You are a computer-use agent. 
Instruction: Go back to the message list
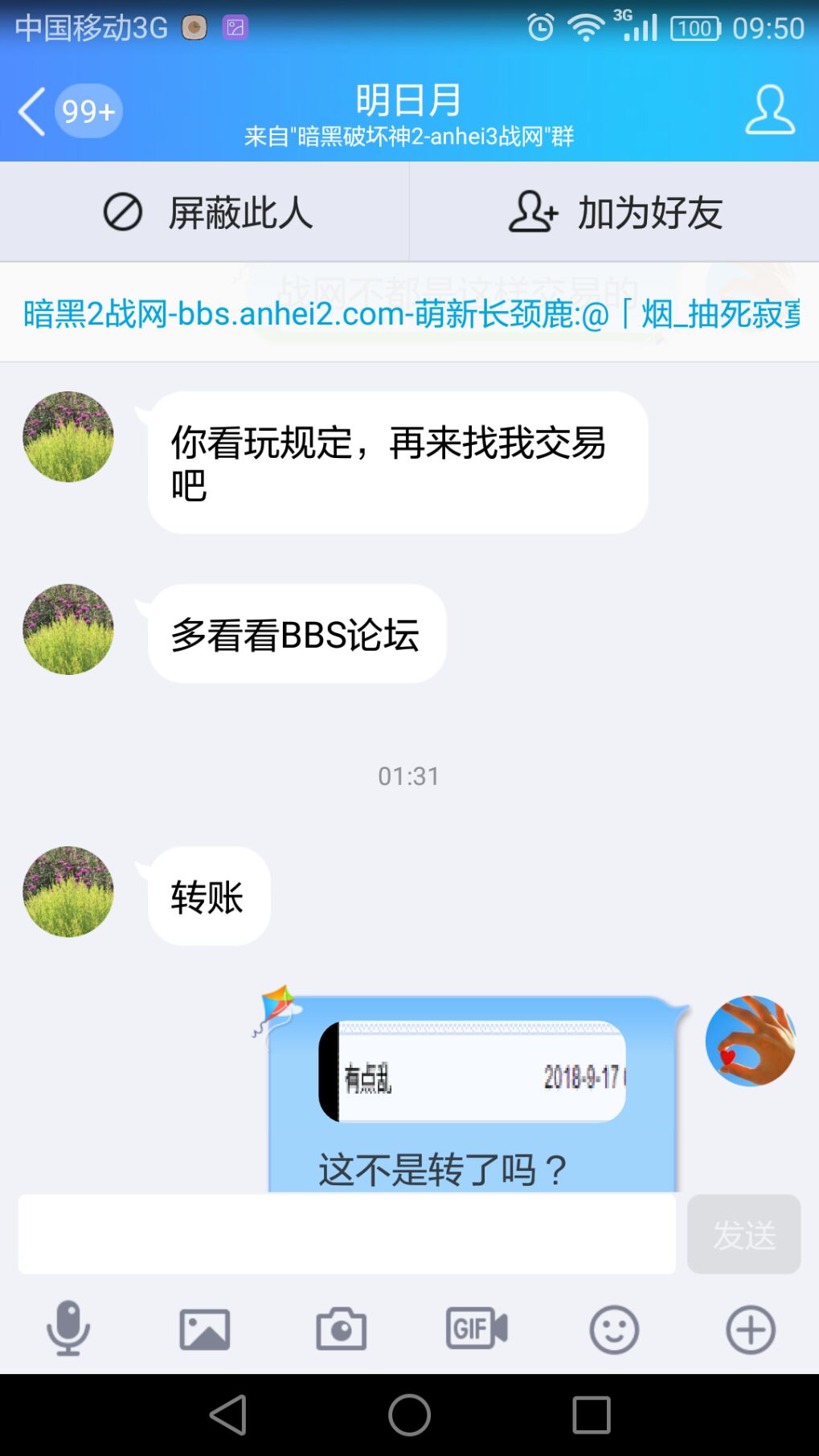(34, 111)
